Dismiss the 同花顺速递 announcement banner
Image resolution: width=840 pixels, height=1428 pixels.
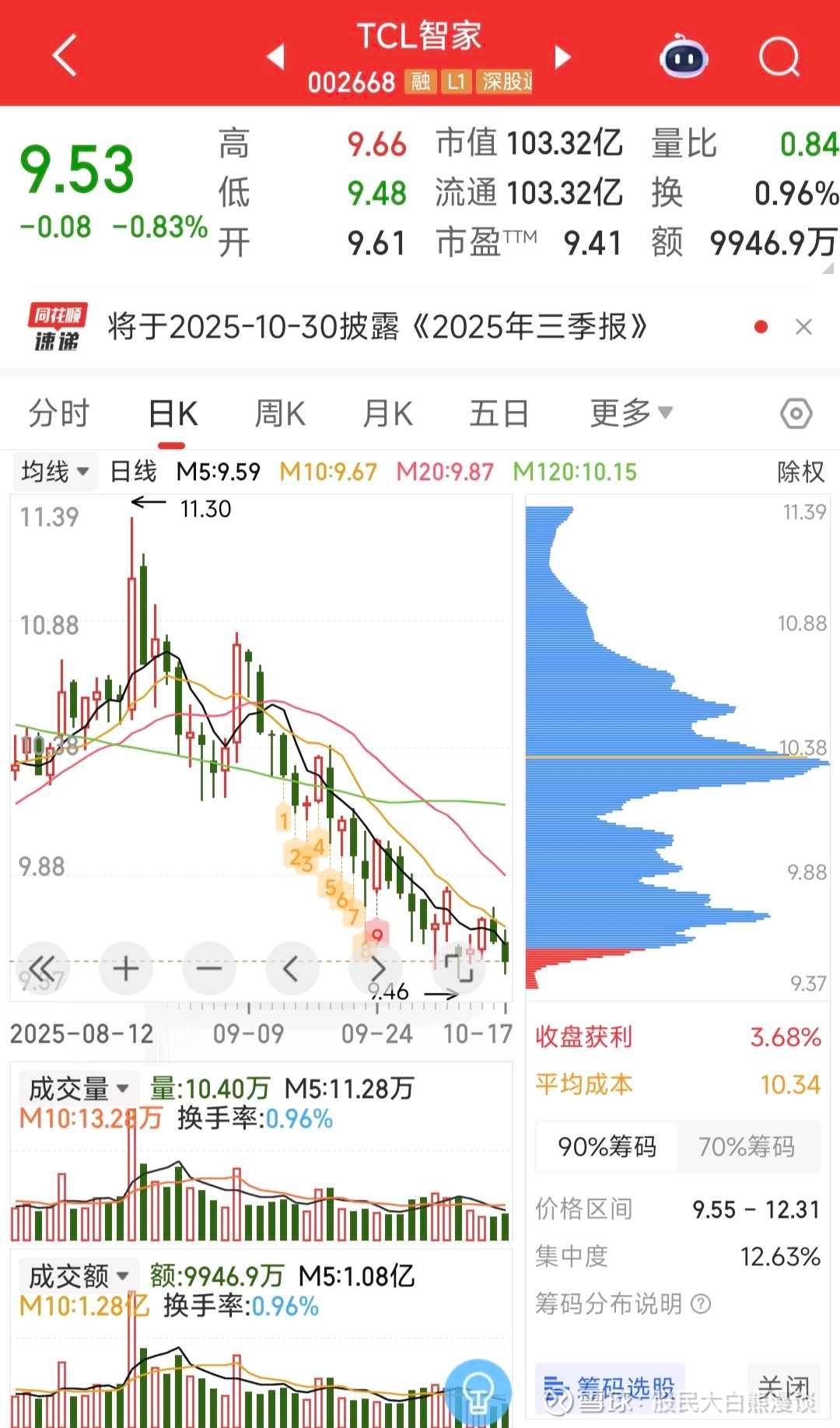click(x=803, y=327)
